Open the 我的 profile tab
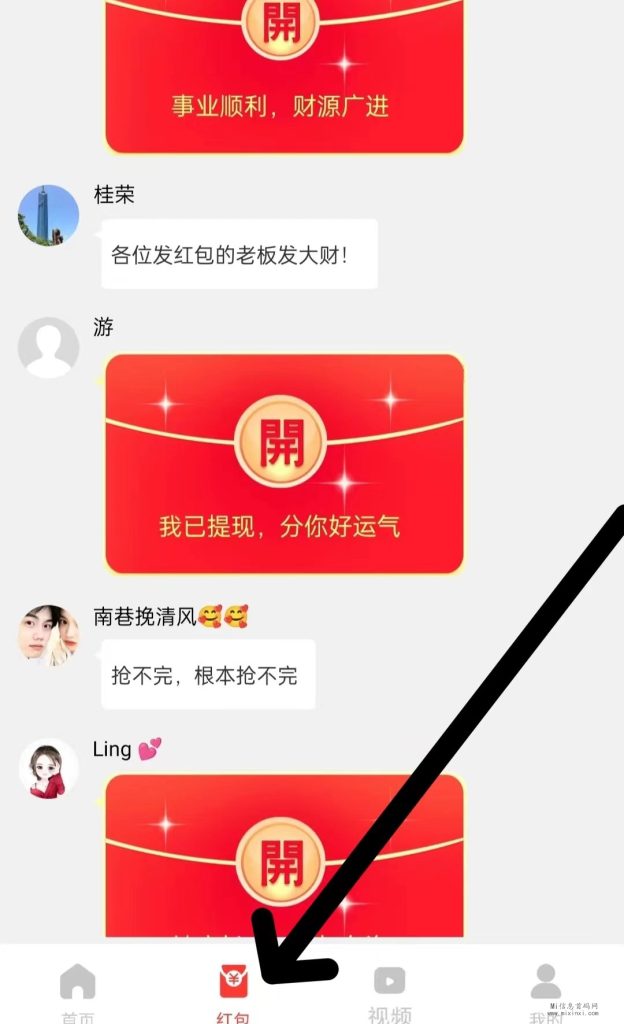Image resolution: width=624 pixels, height=1024 pixels. (x=545, y=990)
